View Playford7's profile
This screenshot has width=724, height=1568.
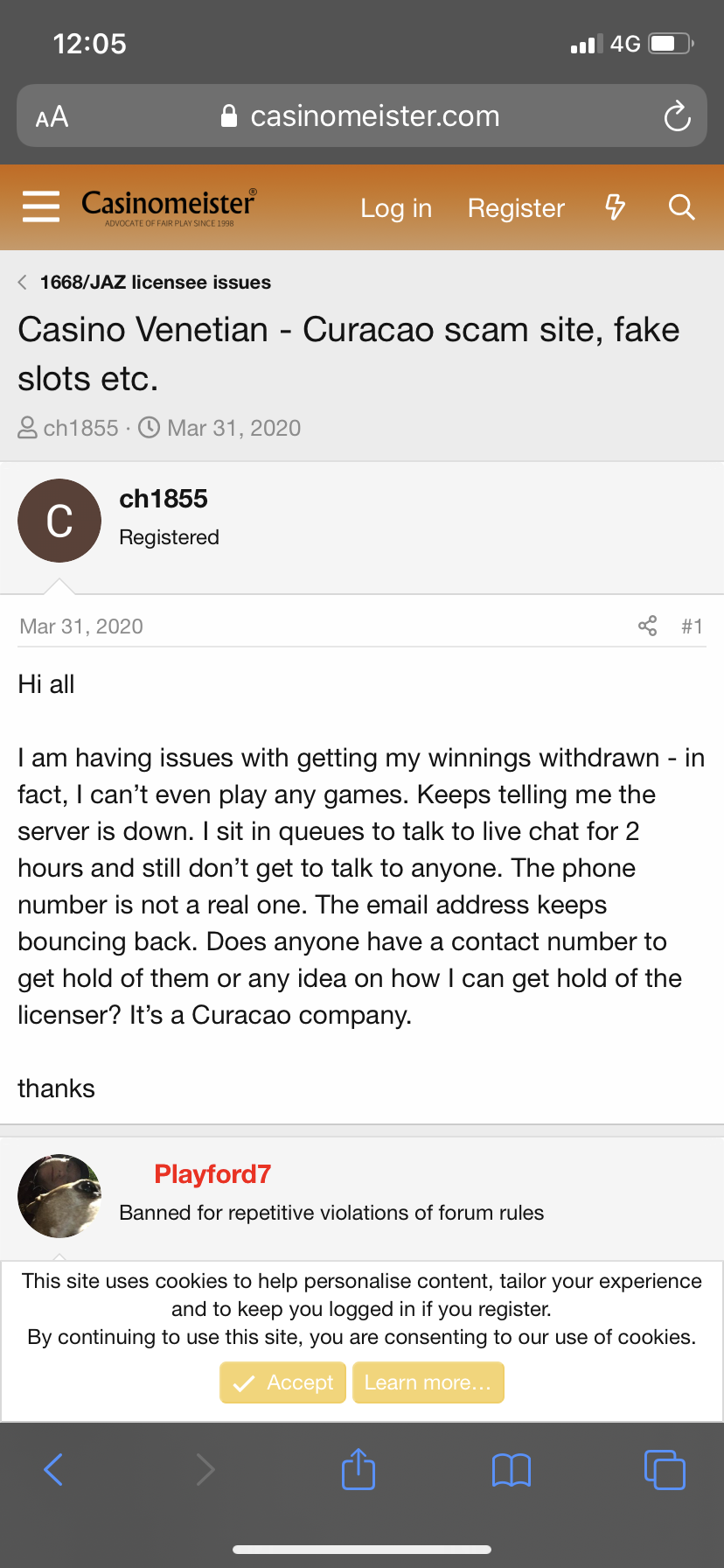pos(212,1174)
